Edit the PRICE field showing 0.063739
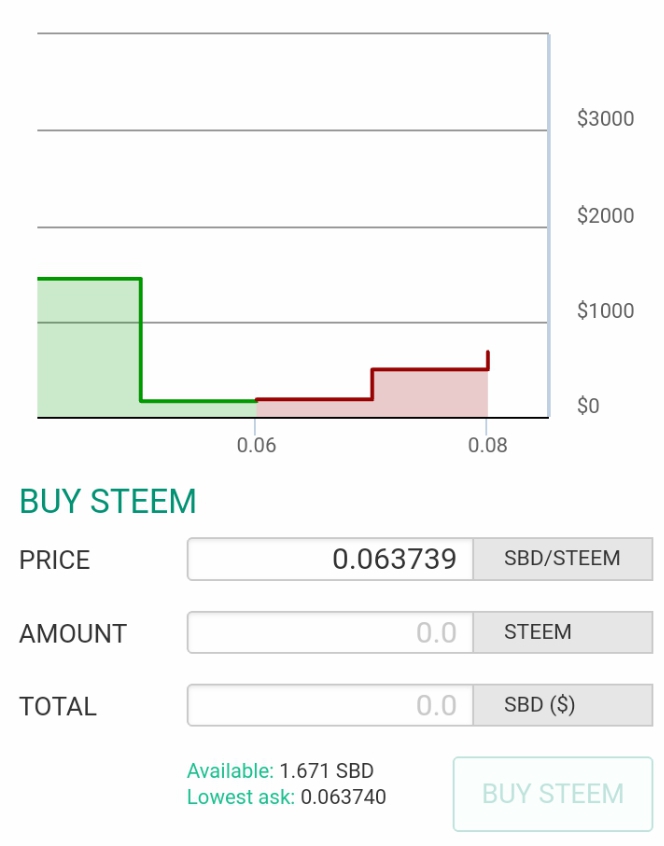664x846 pixels. 330,559
